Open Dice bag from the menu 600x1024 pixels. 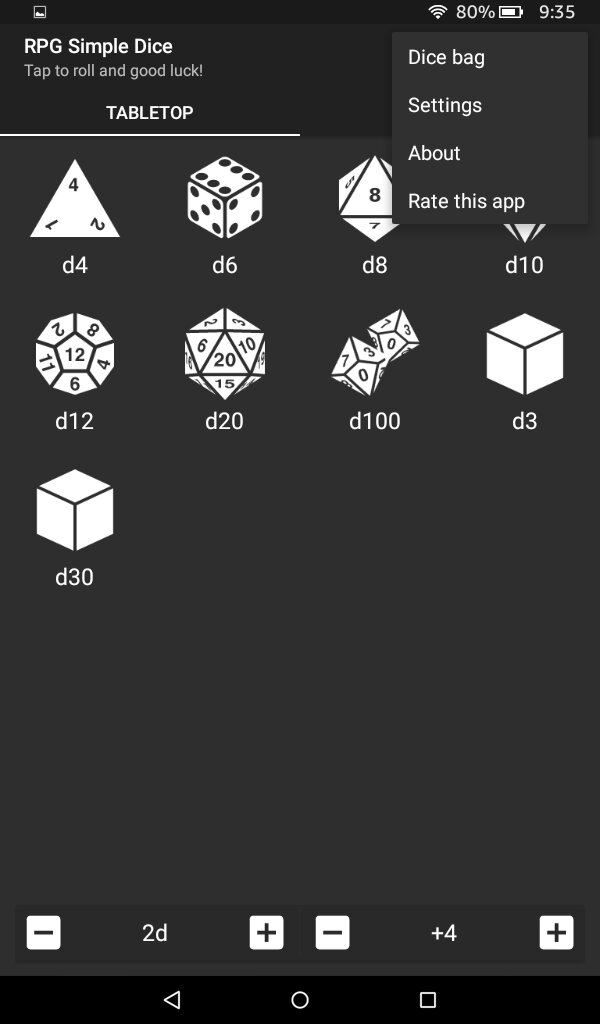pyautogui.click(x=446, y=57)
